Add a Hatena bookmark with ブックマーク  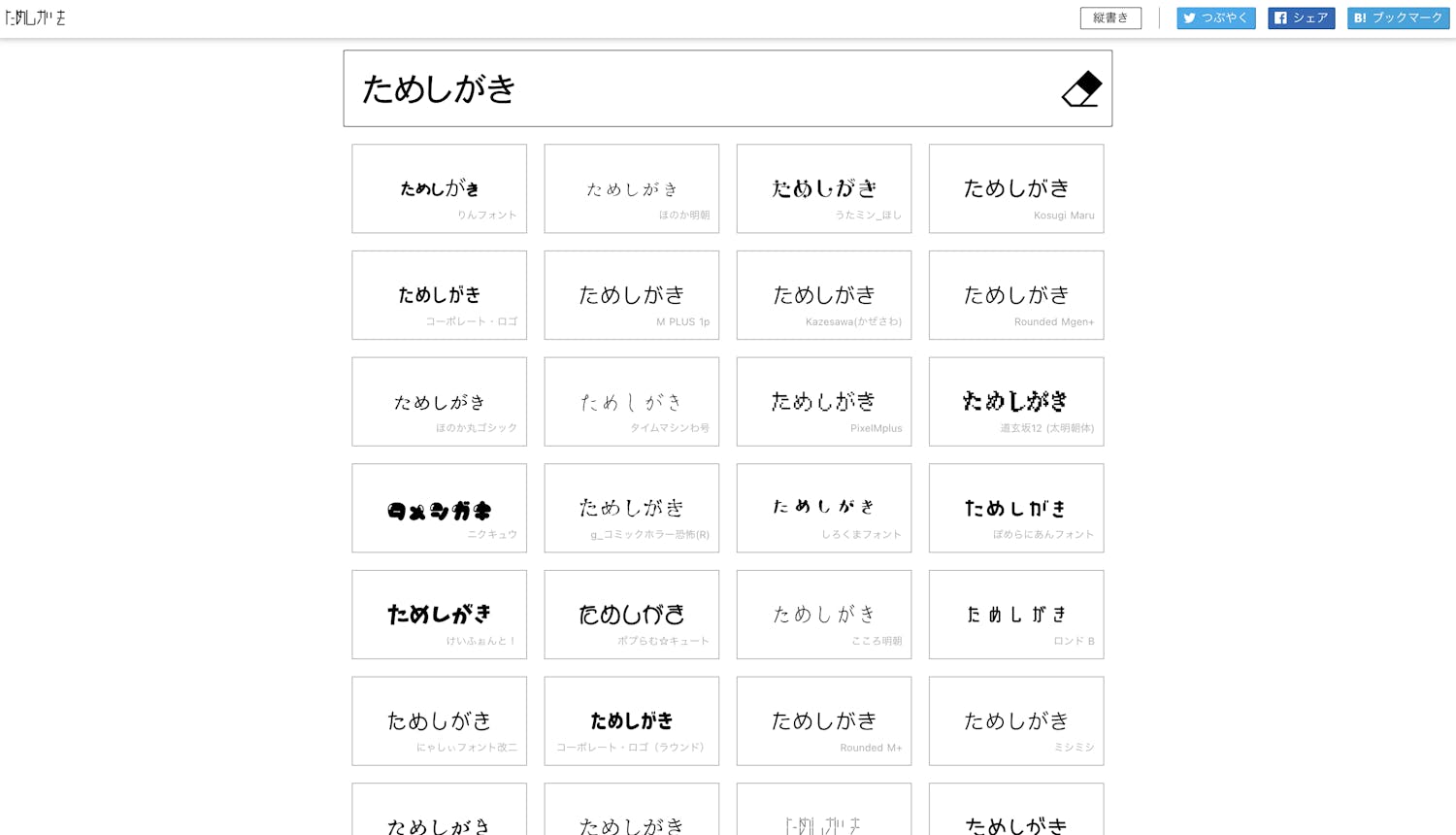click(x=1398, y=17)
